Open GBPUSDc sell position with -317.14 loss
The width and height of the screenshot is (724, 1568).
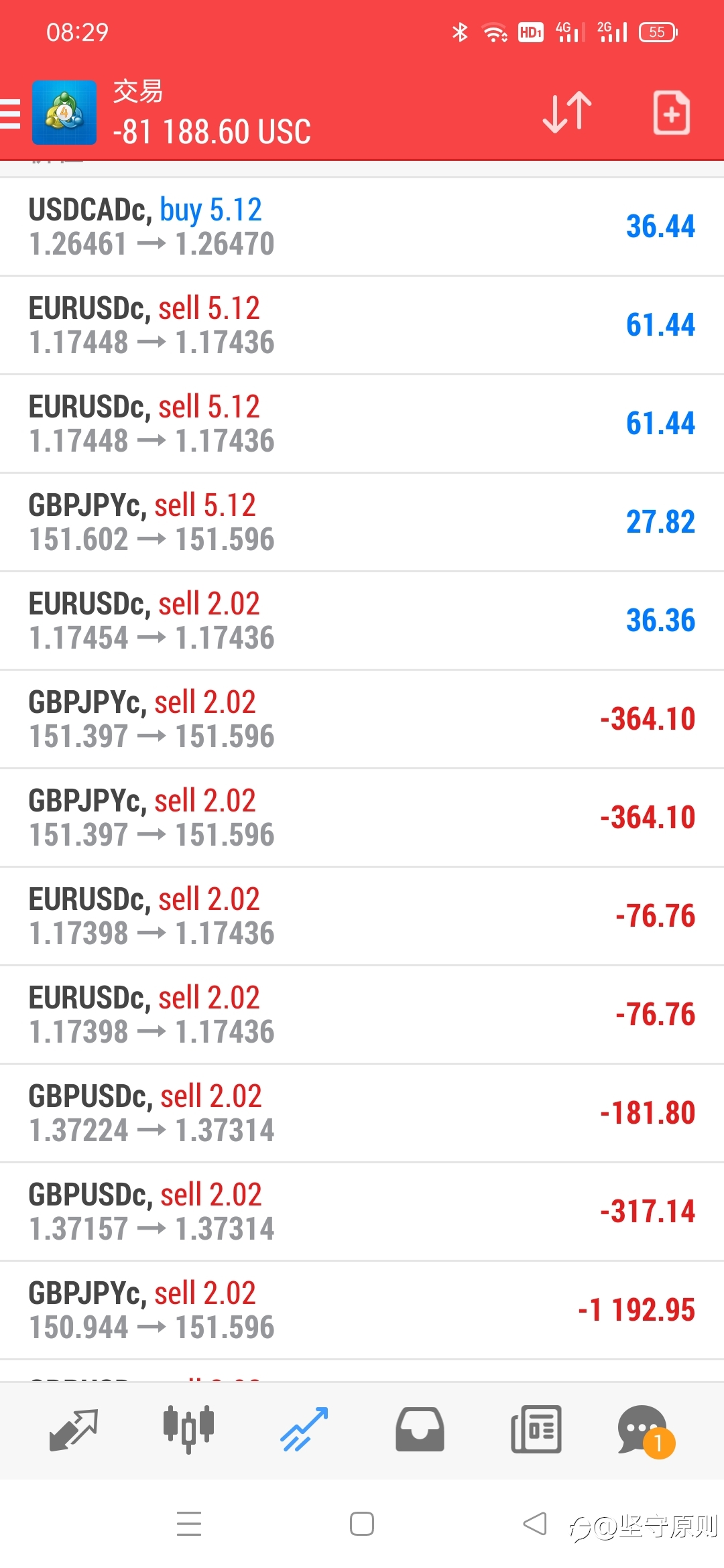click(x=362, y=1212)
